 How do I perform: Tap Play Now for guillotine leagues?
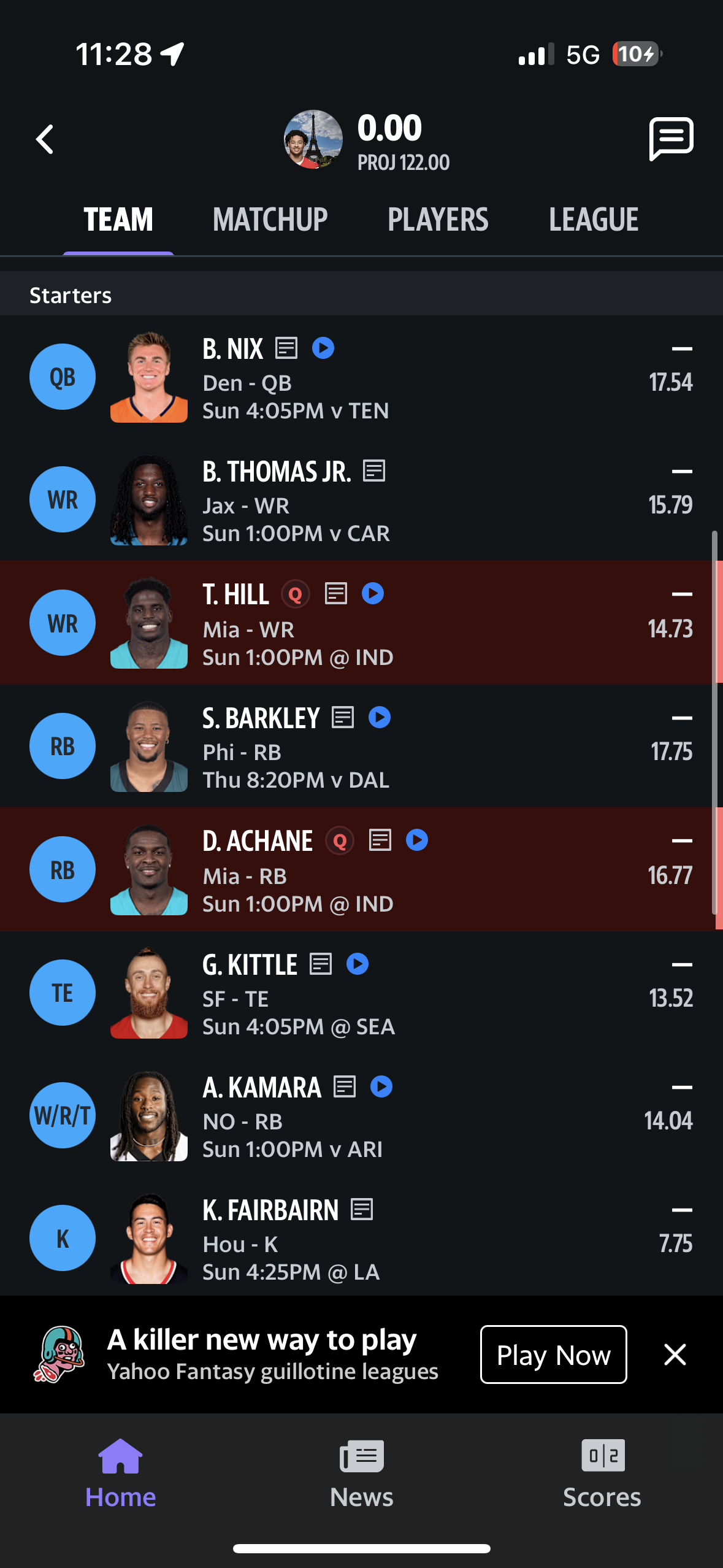(x=553, y=1355)
